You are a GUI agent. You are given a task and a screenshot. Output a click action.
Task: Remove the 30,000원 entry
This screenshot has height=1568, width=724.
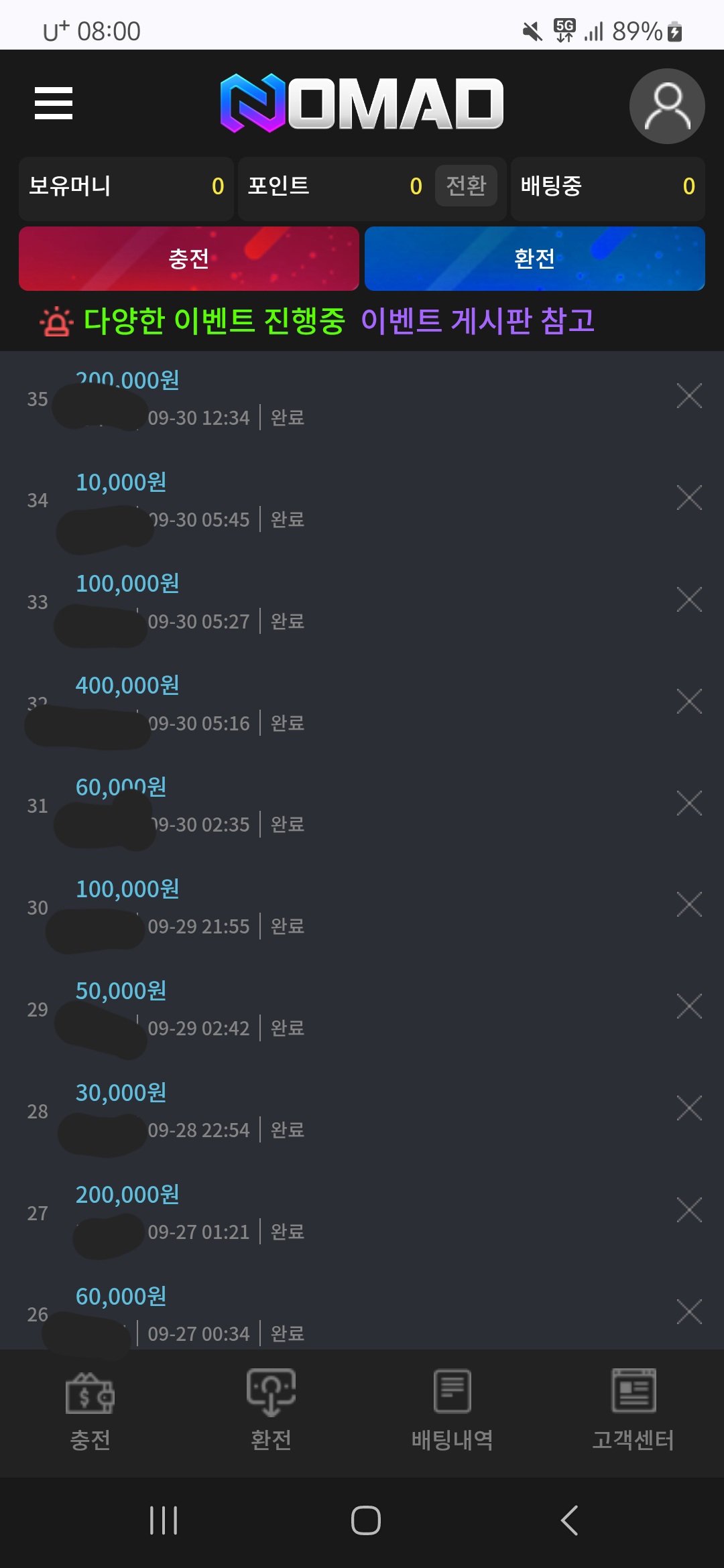[689, 1108]
